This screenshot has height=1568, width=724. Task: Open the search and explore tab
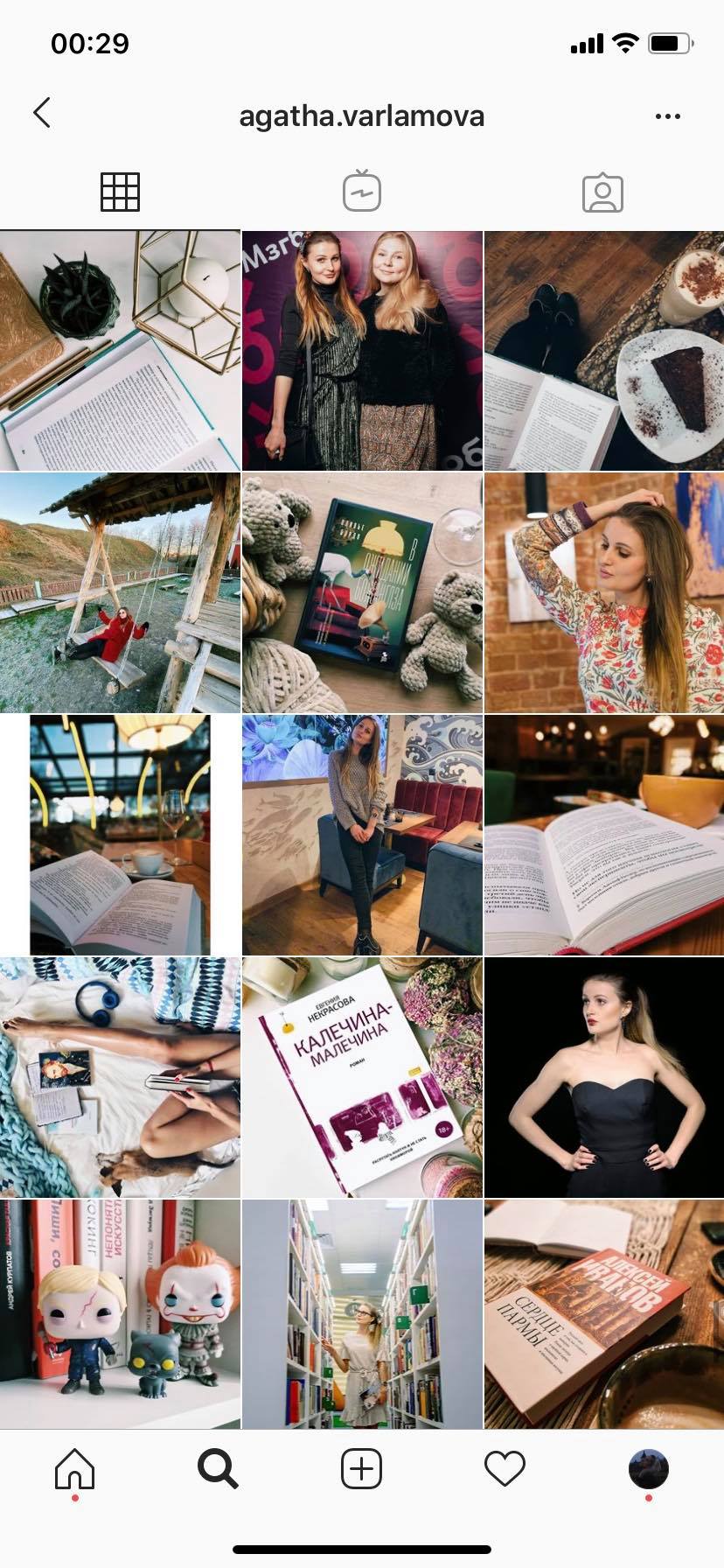218,1469
